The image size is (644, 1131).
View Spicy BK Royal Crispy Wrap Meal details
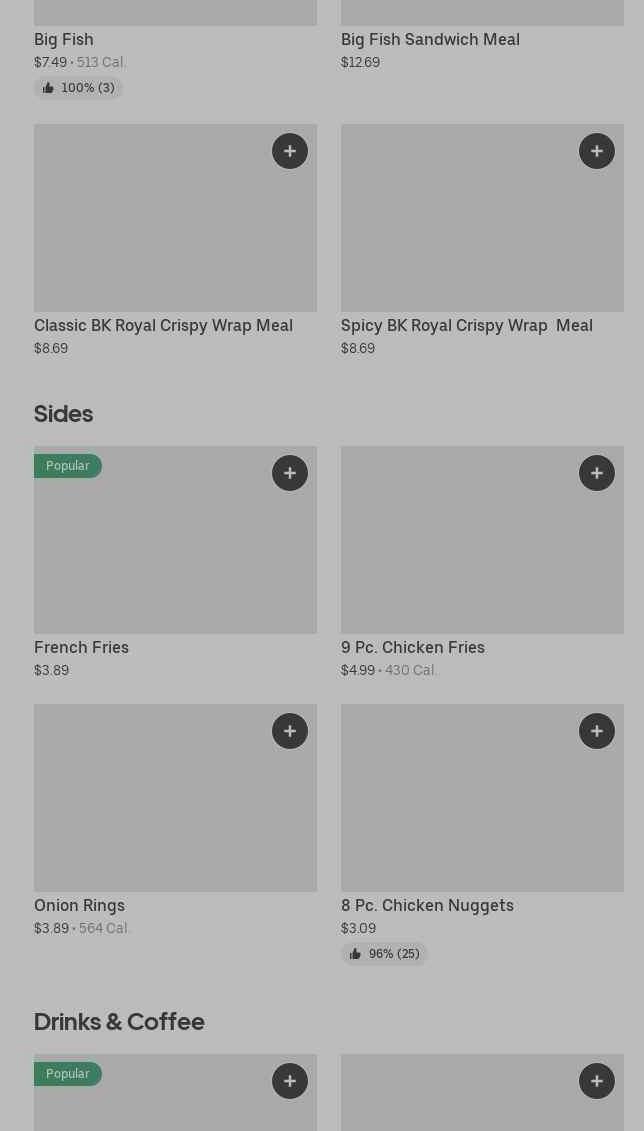(466, 325)
